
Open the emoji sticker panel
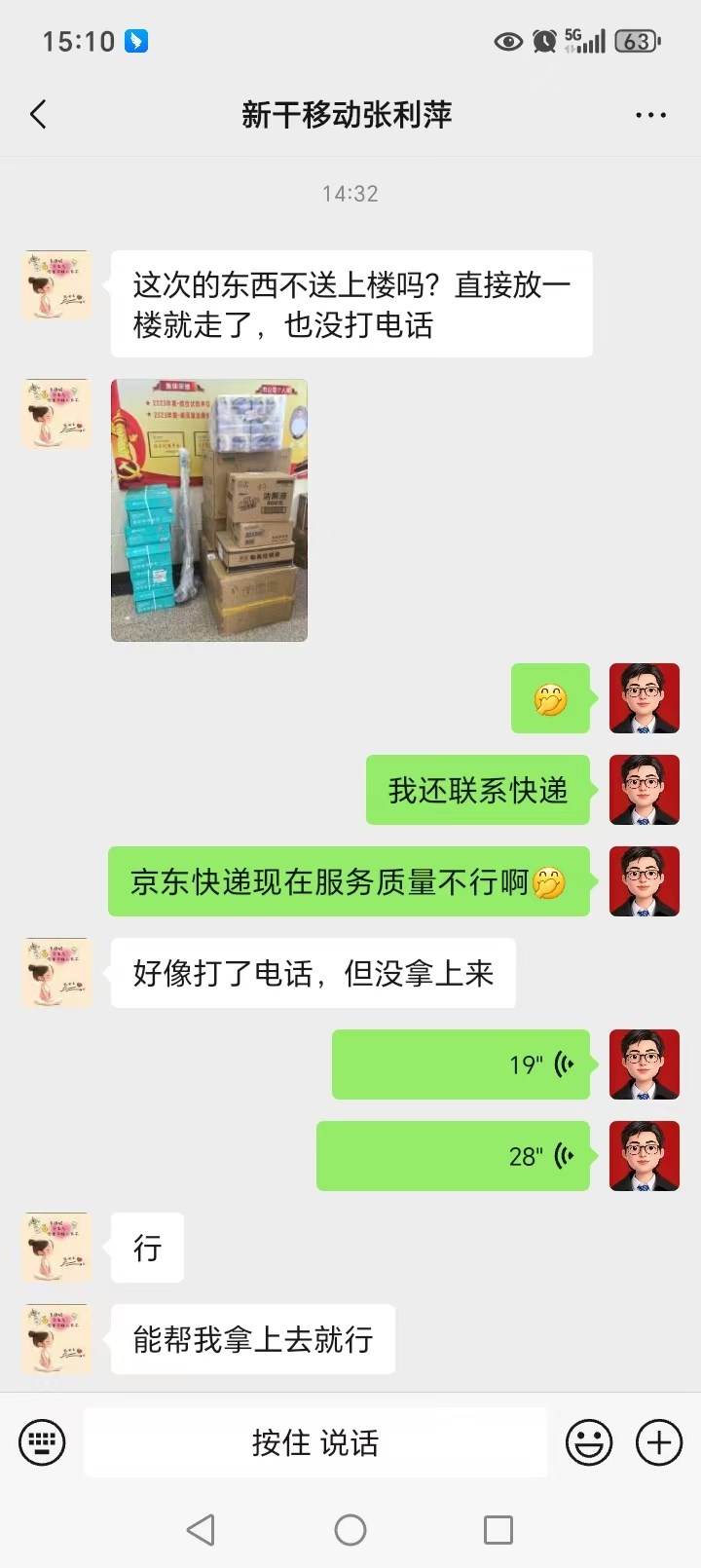[x=589, y=1442]
